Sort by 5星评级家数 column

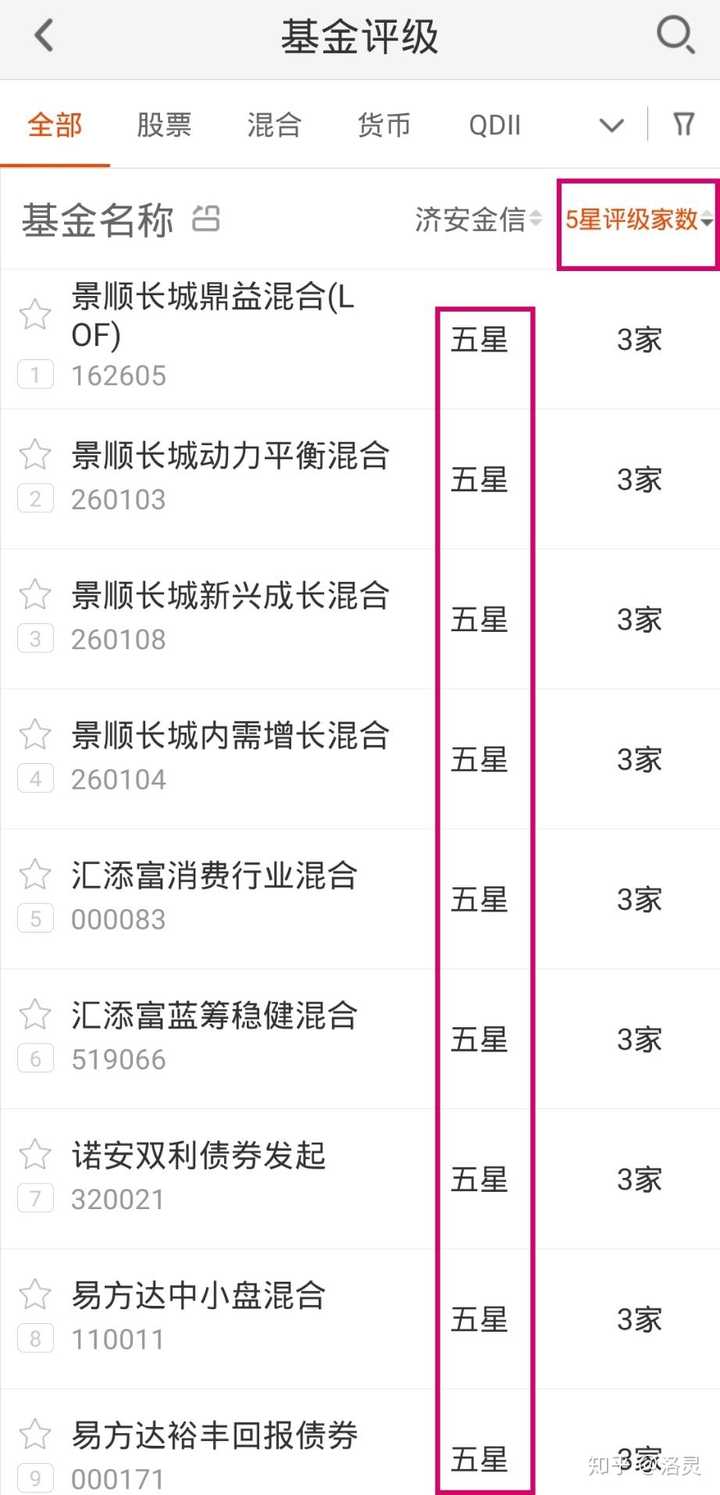pyautogui.click(x=639, y=220)
